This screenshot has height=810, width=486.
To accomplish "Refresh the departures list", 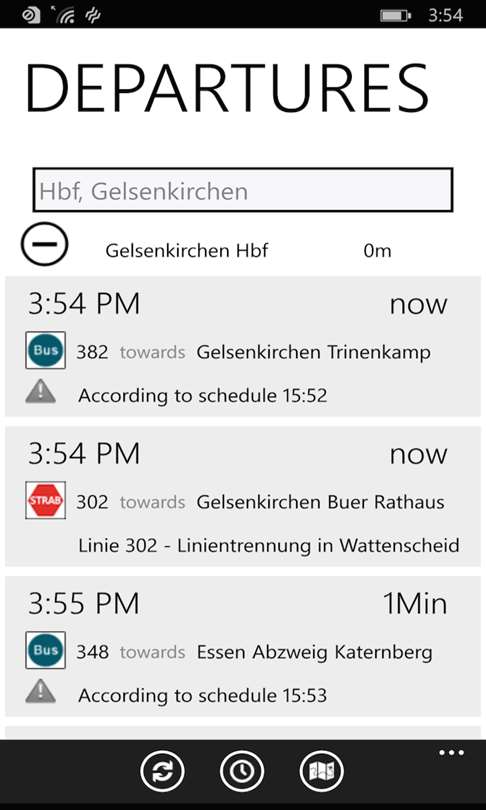I will click(162, 772).
